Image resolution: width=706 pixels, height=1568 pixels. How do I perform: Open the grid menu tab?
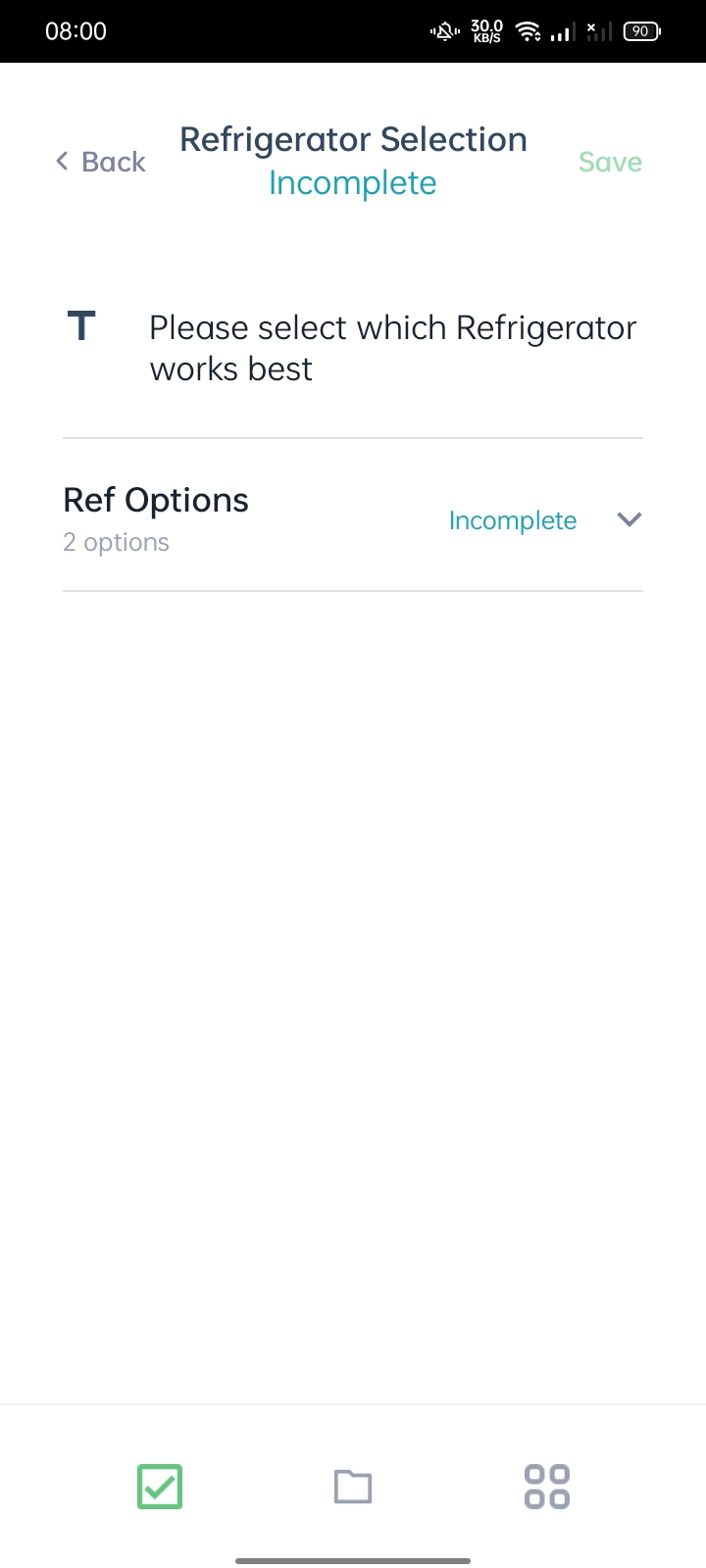547,1487
